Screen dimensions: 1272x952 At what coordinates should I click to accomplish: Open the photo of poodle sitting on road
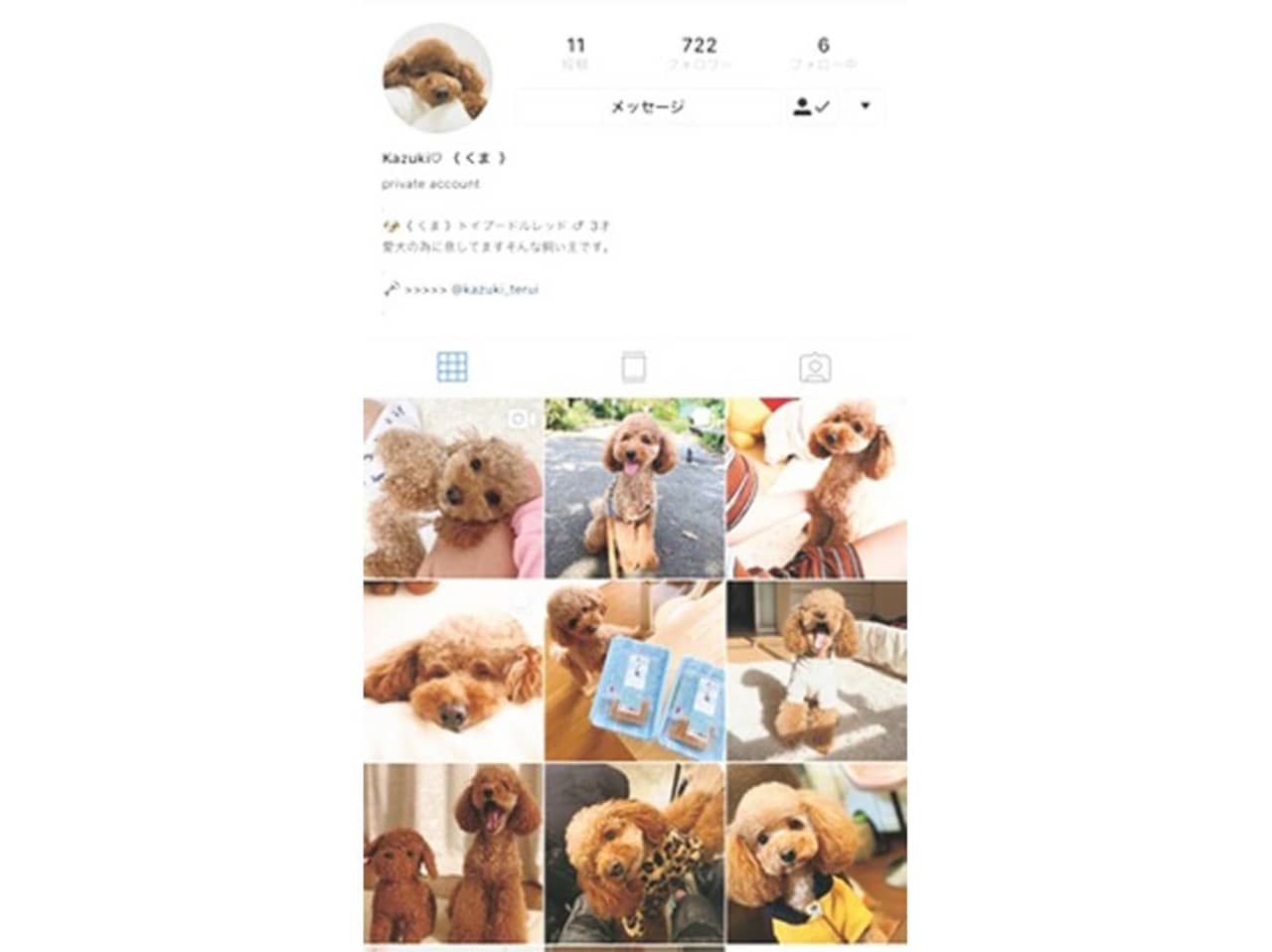point(634,488)
